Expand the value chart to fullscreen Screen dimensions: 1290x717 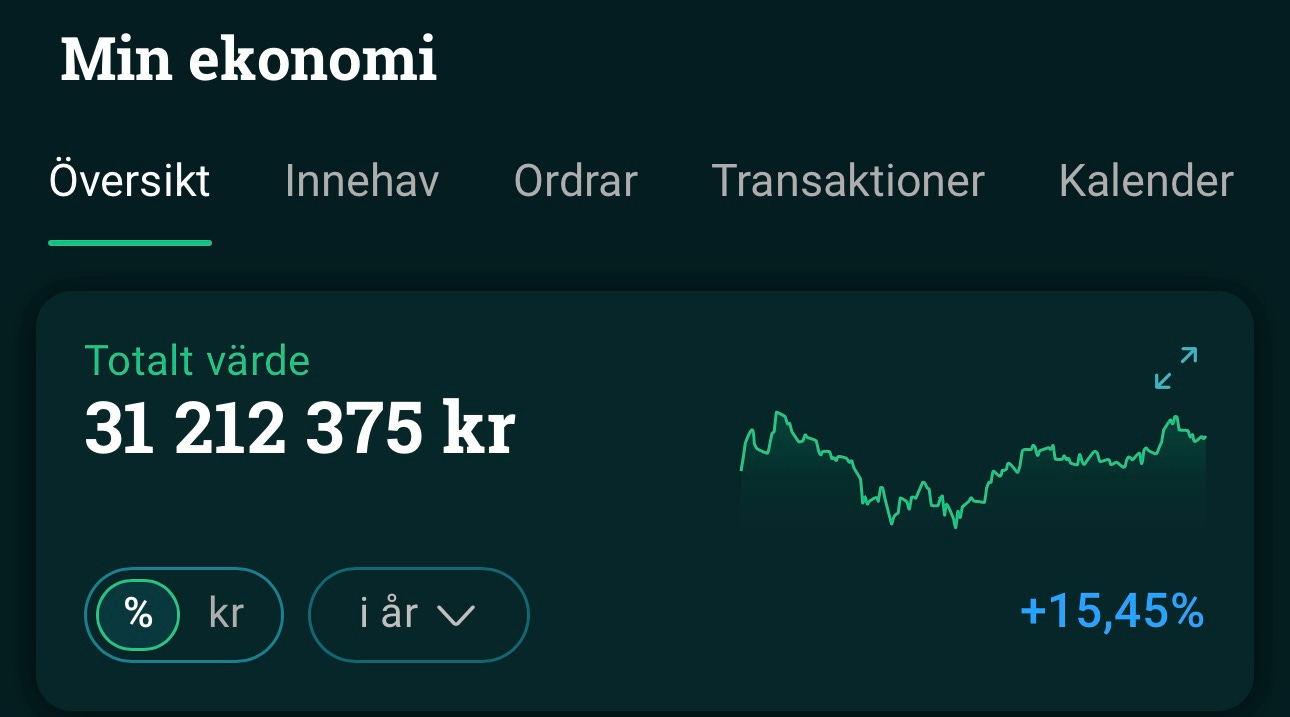[1175, 368]
